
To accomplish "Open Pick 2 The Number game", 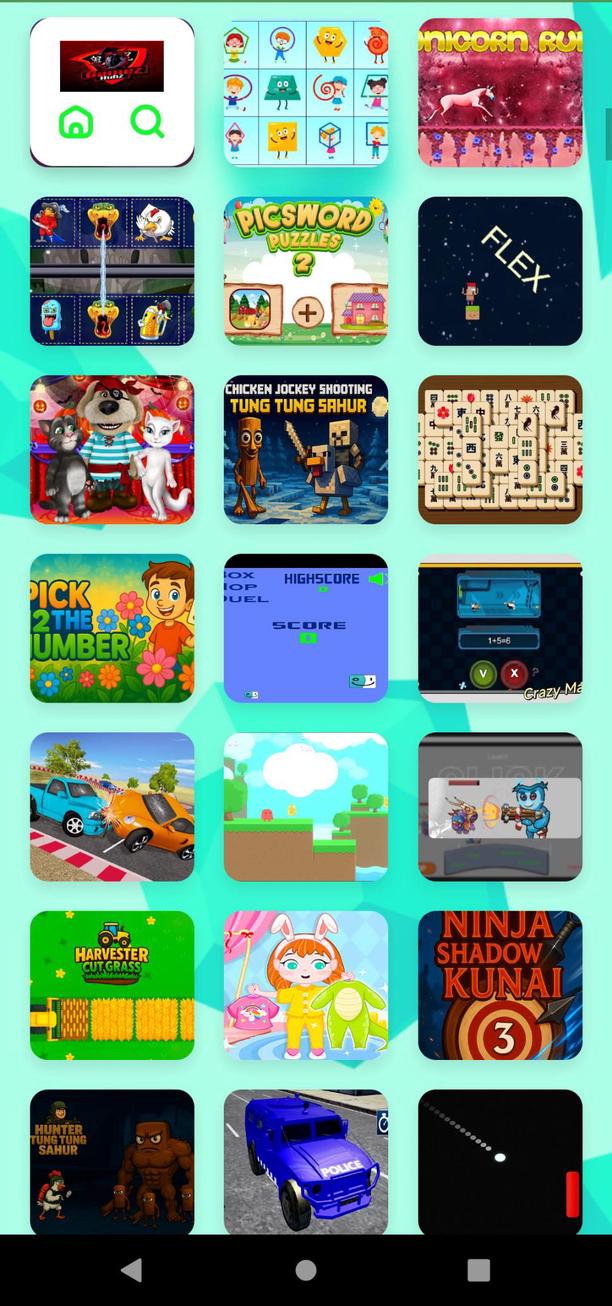I will click(x=112, y=627).
